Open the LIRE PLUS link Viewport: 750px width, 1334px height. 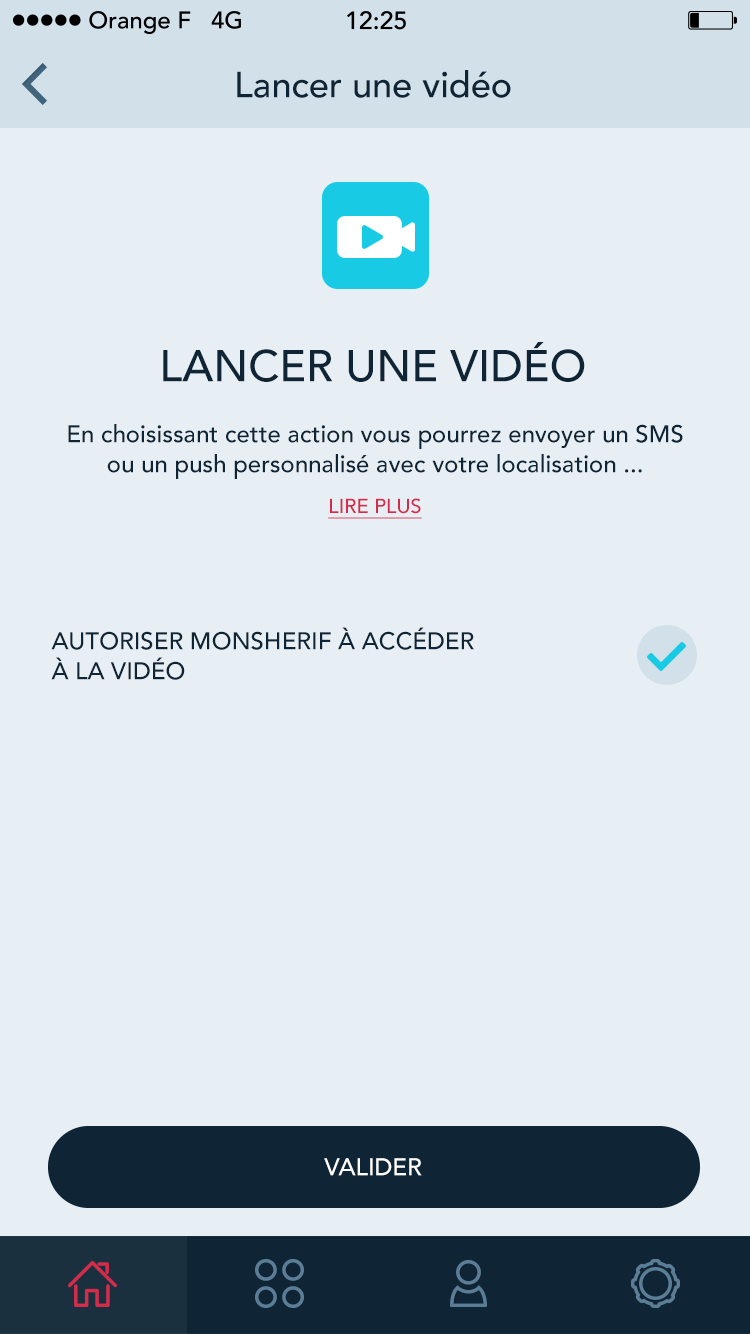pos(375,506)
